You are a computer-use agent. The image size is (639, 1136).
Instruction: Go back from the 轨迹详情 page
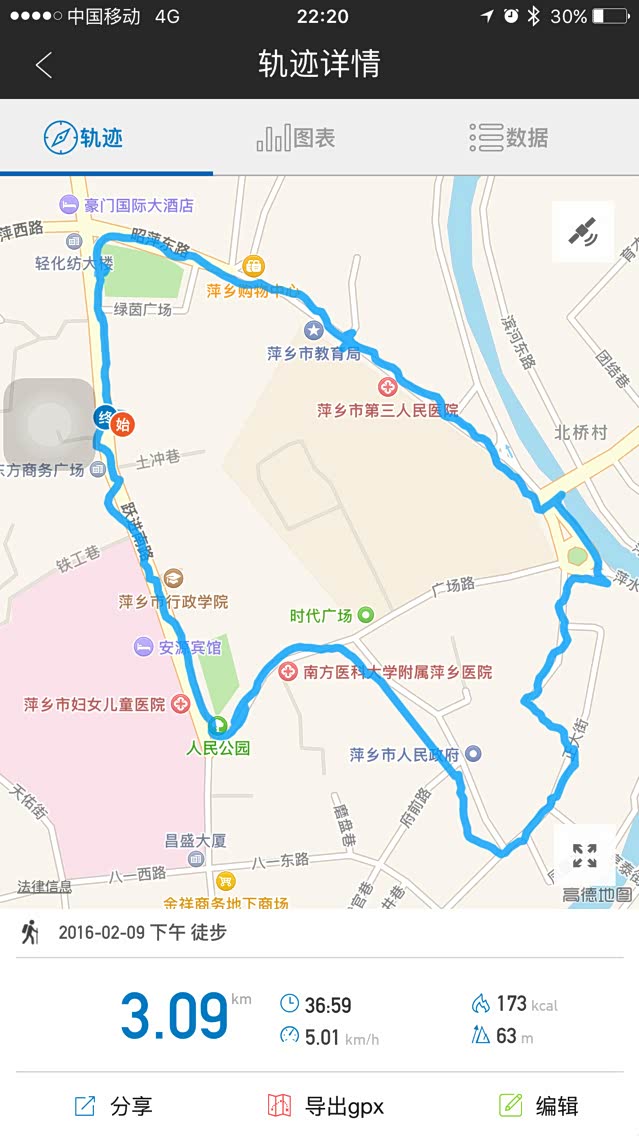coord(43,65)
